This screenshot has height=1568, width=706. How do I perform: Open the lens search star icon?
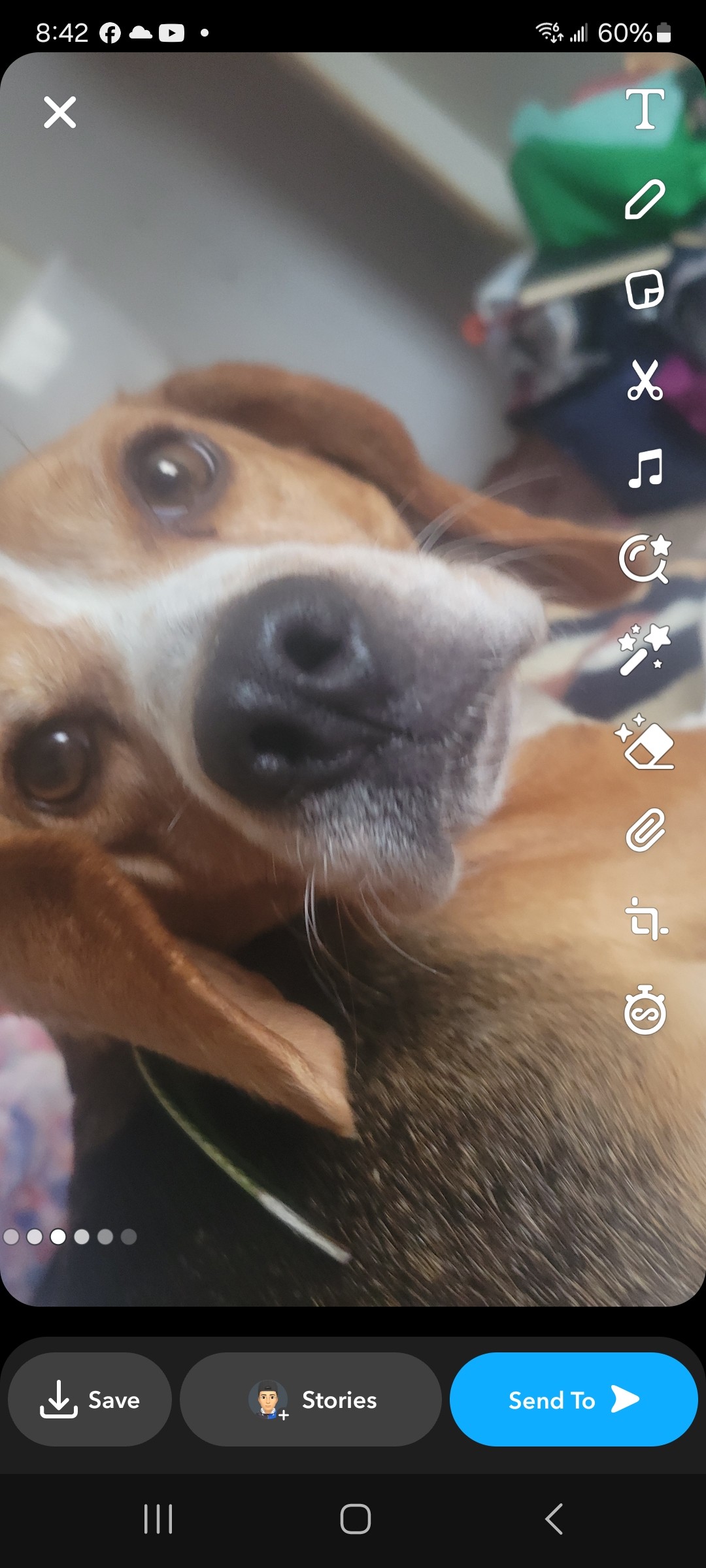[645, 559]
